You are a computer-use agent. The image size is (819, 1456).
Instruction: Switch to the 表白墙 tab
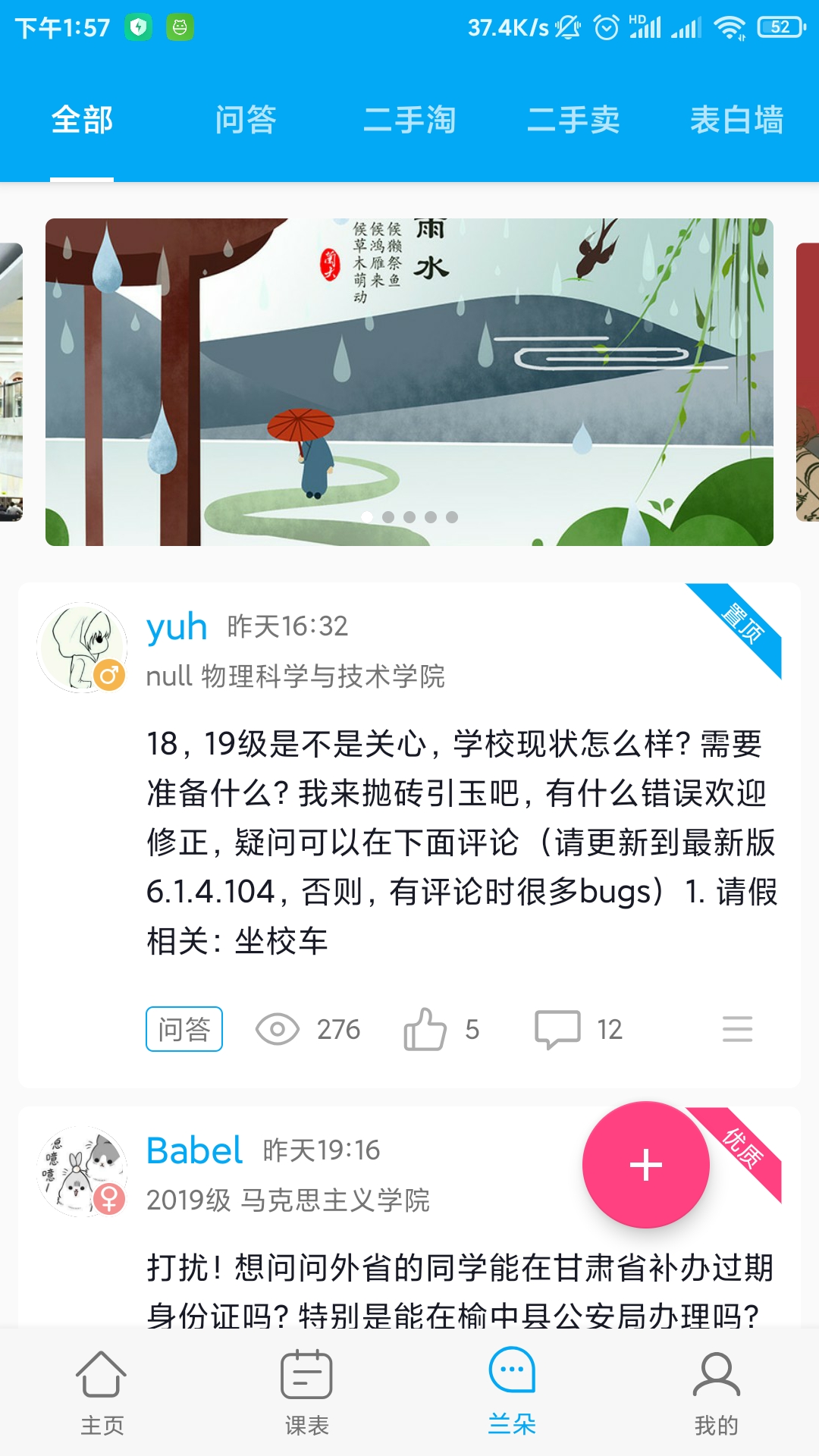(736, 121)
